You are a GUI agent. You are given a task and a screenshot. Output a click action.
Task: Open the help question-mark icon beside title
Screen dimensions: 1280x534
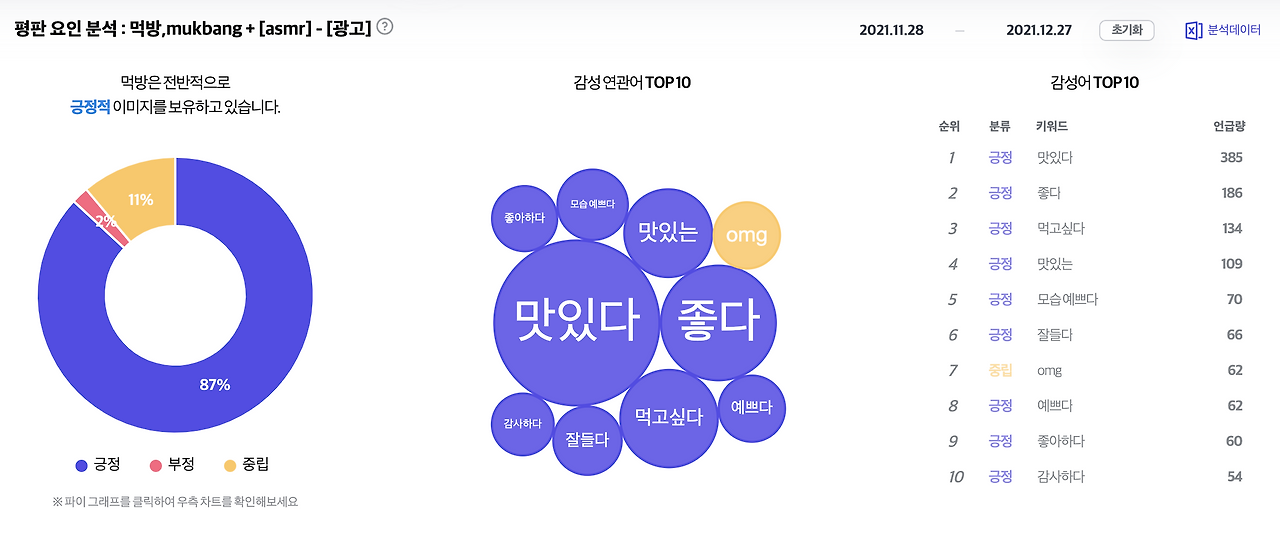(385, 27)
